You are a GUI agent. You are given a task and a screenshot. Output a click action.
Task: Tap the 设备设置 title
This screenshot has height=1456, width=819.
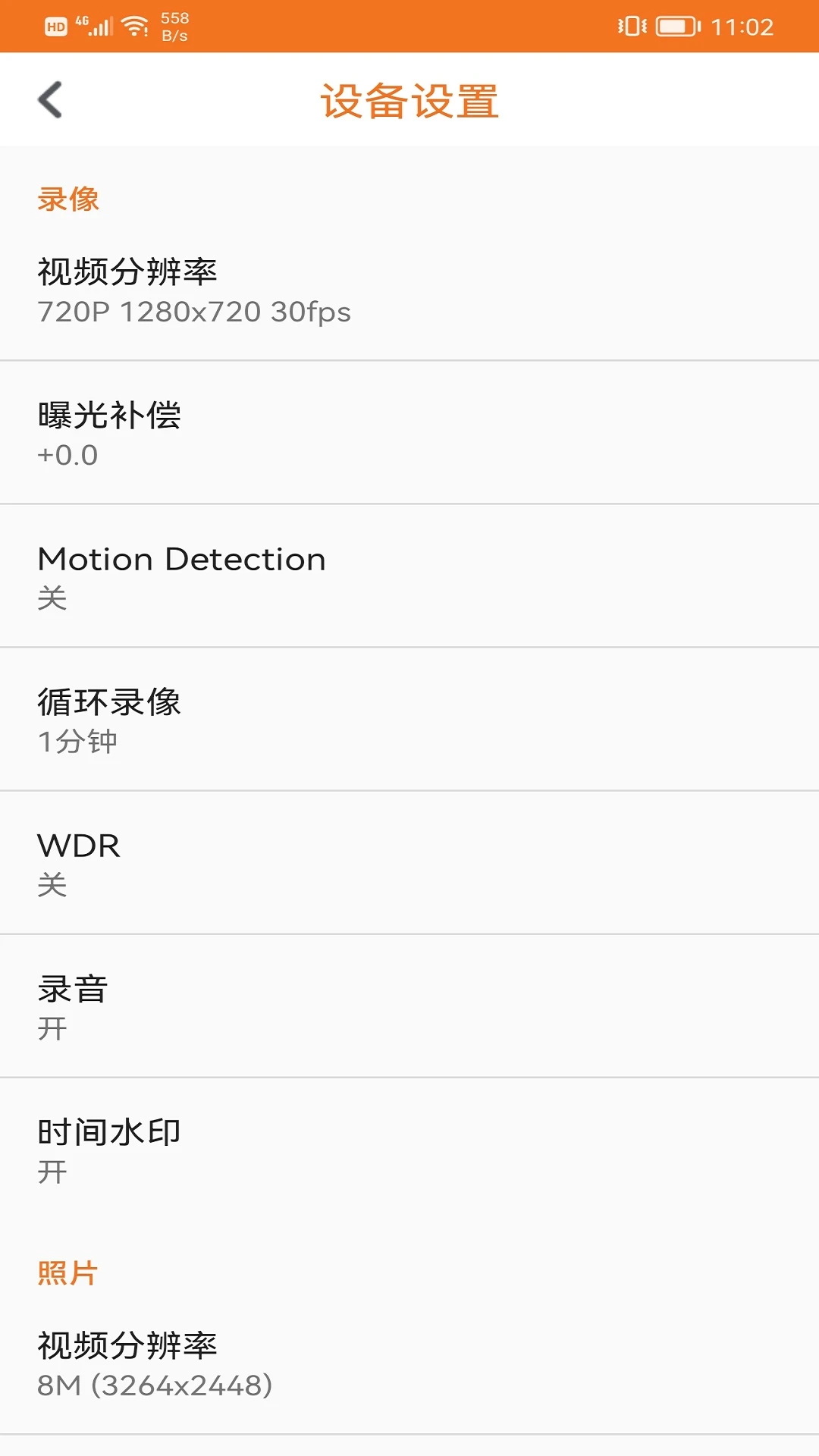click(x=409, y=101)
